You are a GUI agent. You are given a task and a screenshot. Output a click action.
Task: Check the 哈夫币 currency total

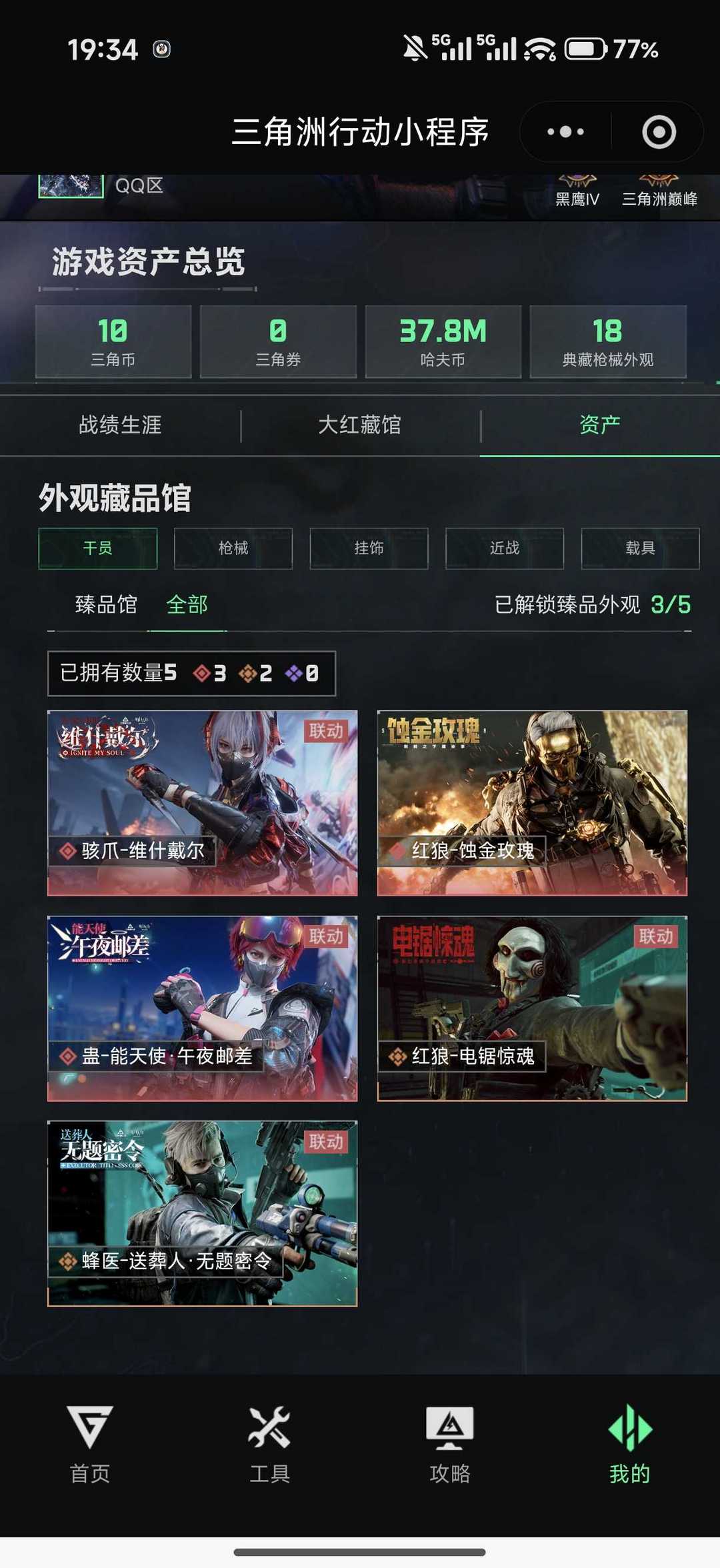(443, 341)
